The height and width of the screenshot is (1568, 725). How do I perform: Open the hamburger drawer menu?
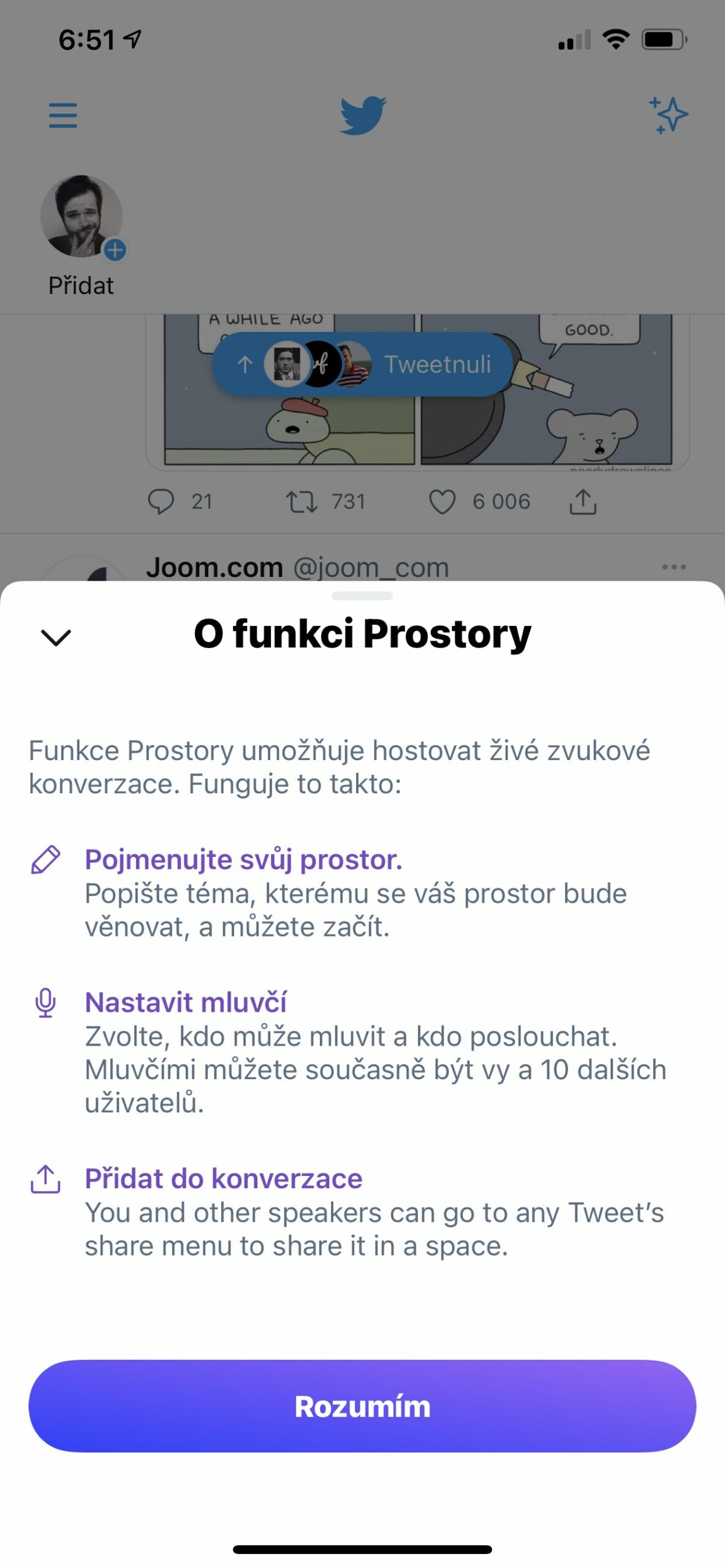tap(63, 115)
